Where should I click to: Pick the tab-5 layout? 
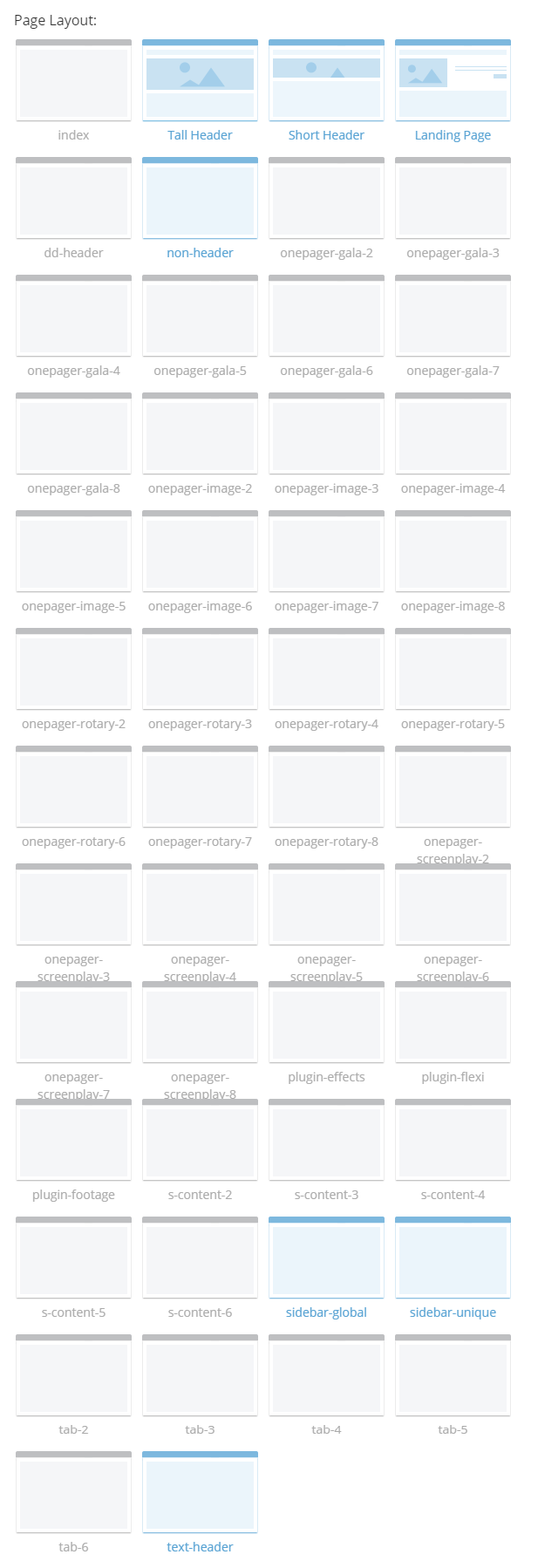pyautogui.click(x=453, y=1376)
